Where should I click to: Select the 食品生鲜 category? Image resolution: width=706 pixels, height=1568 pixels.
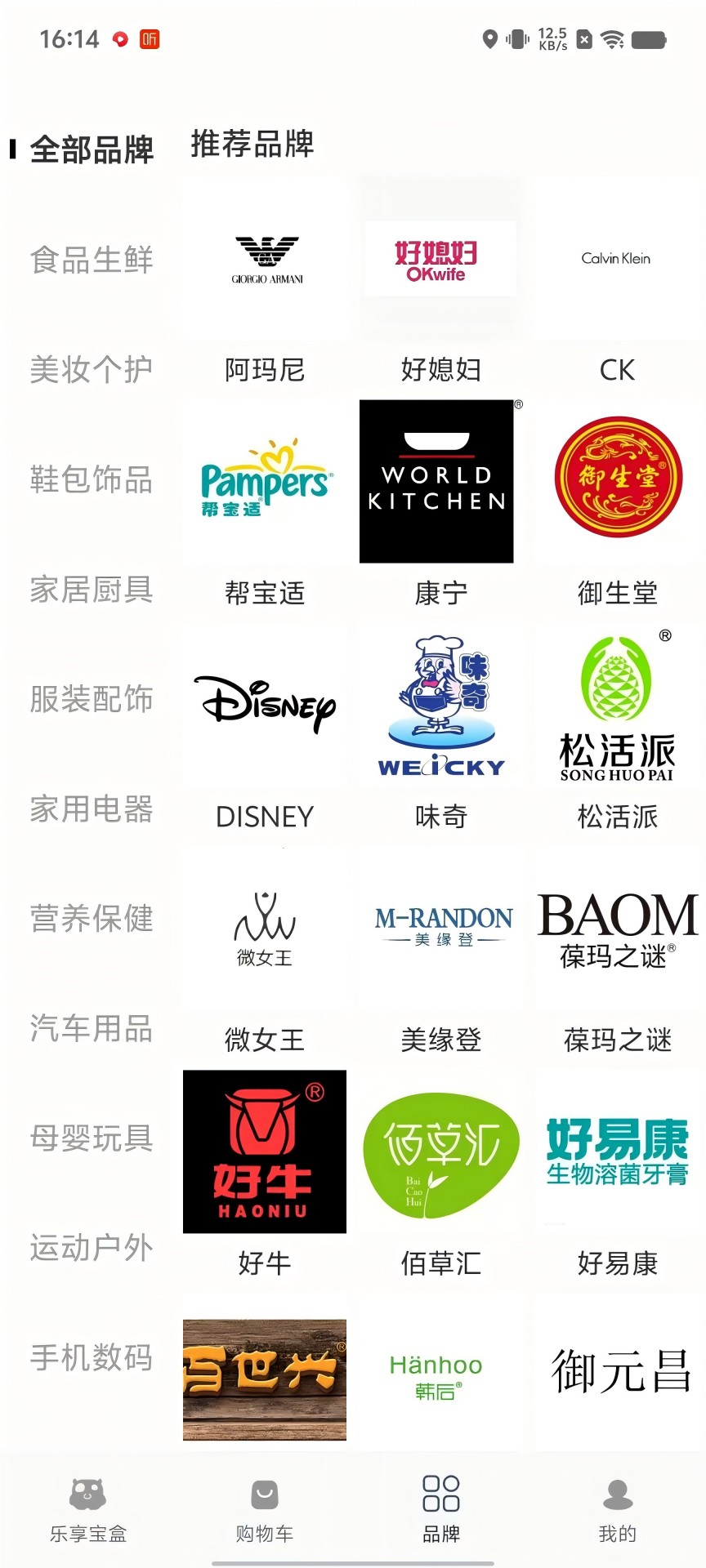[x=92, y=260]
